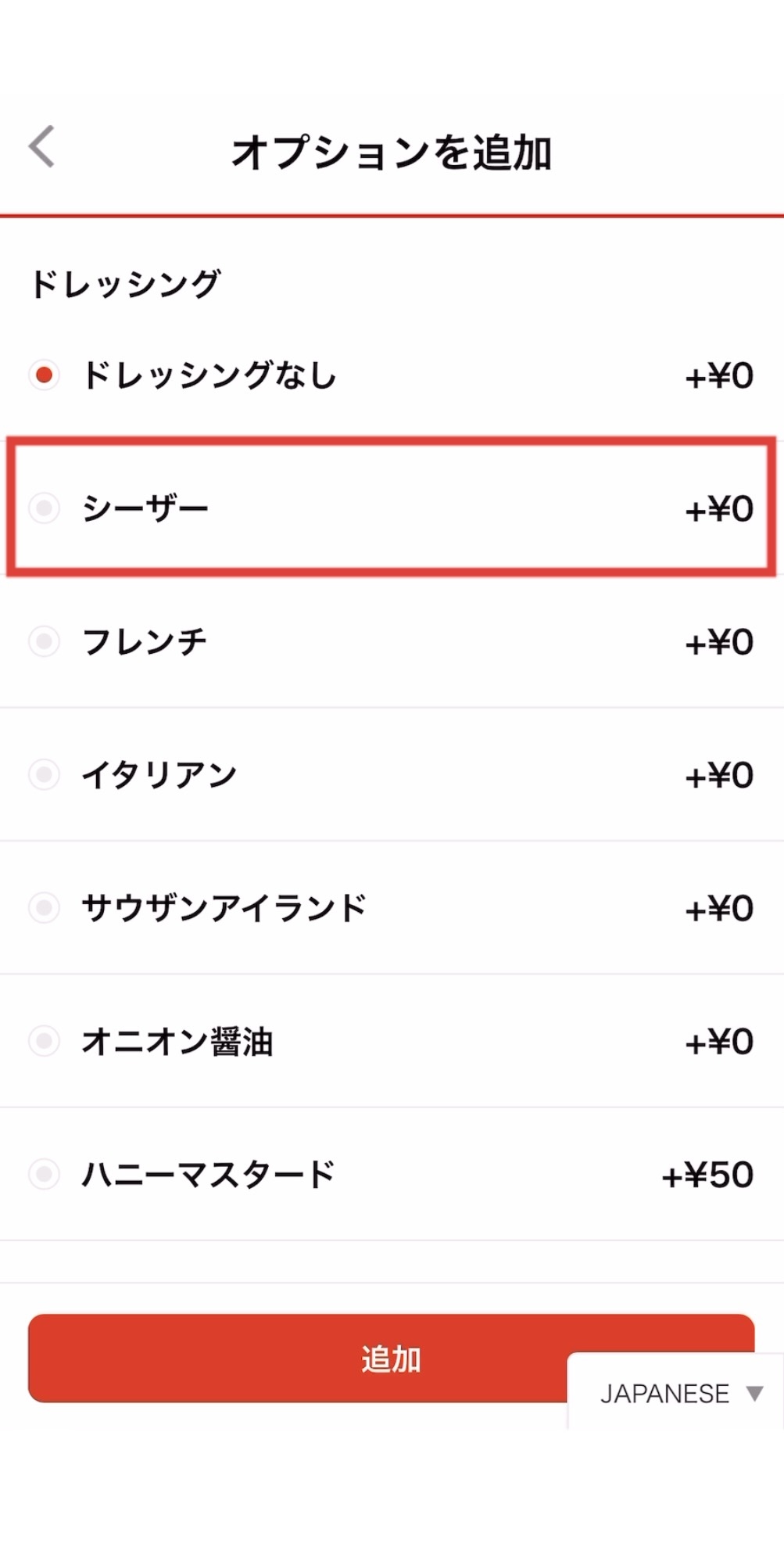Select フレンチ dressing
The height and width of the screenshot is (1547, 784).
(x=45, y=641)
